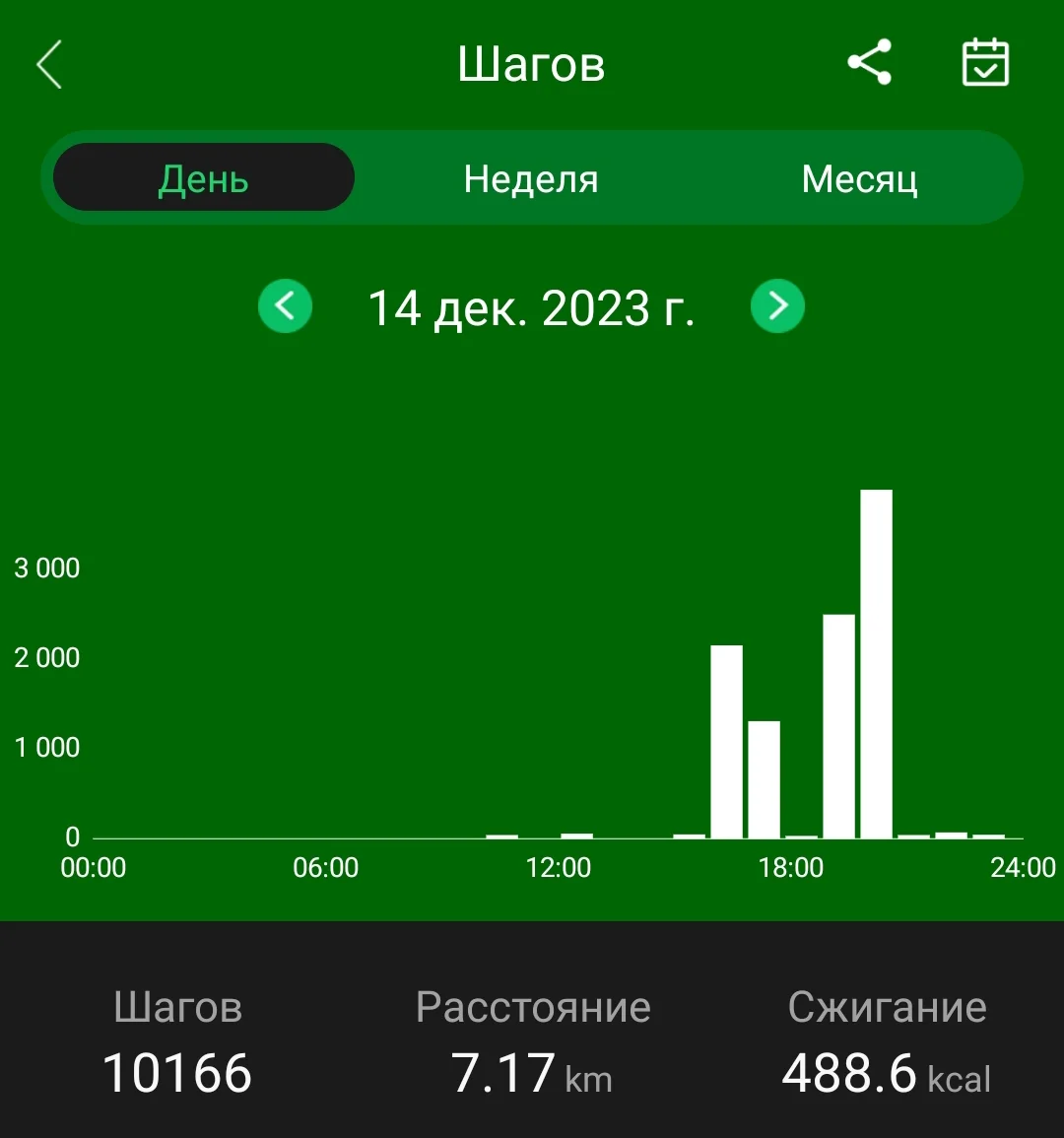Viewport: 1064px width, 1138px height.
Task: Switch to the Неделя tab
Action: [x=530, y=178]
